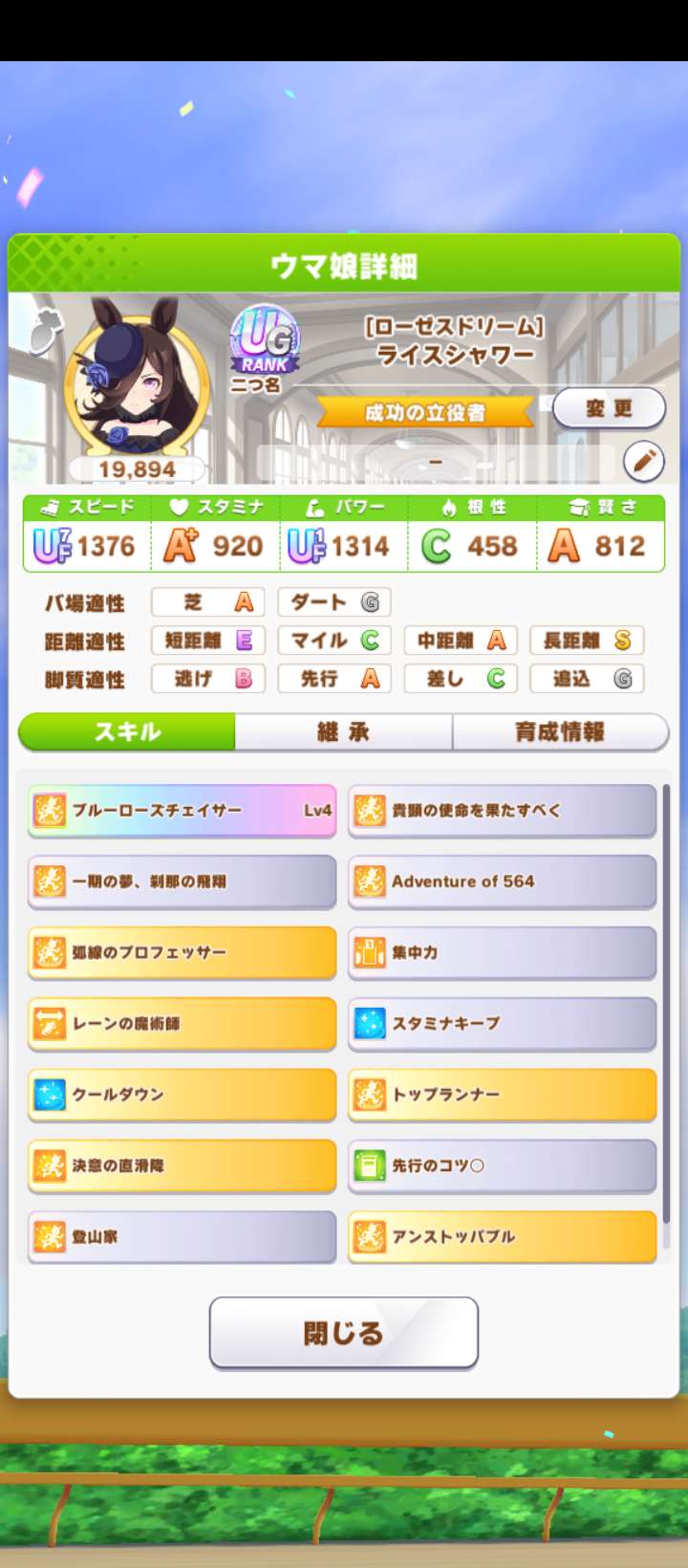Select the スキル tab
The height and width of the screenshot is (1568, 688).
pos(125,731)
